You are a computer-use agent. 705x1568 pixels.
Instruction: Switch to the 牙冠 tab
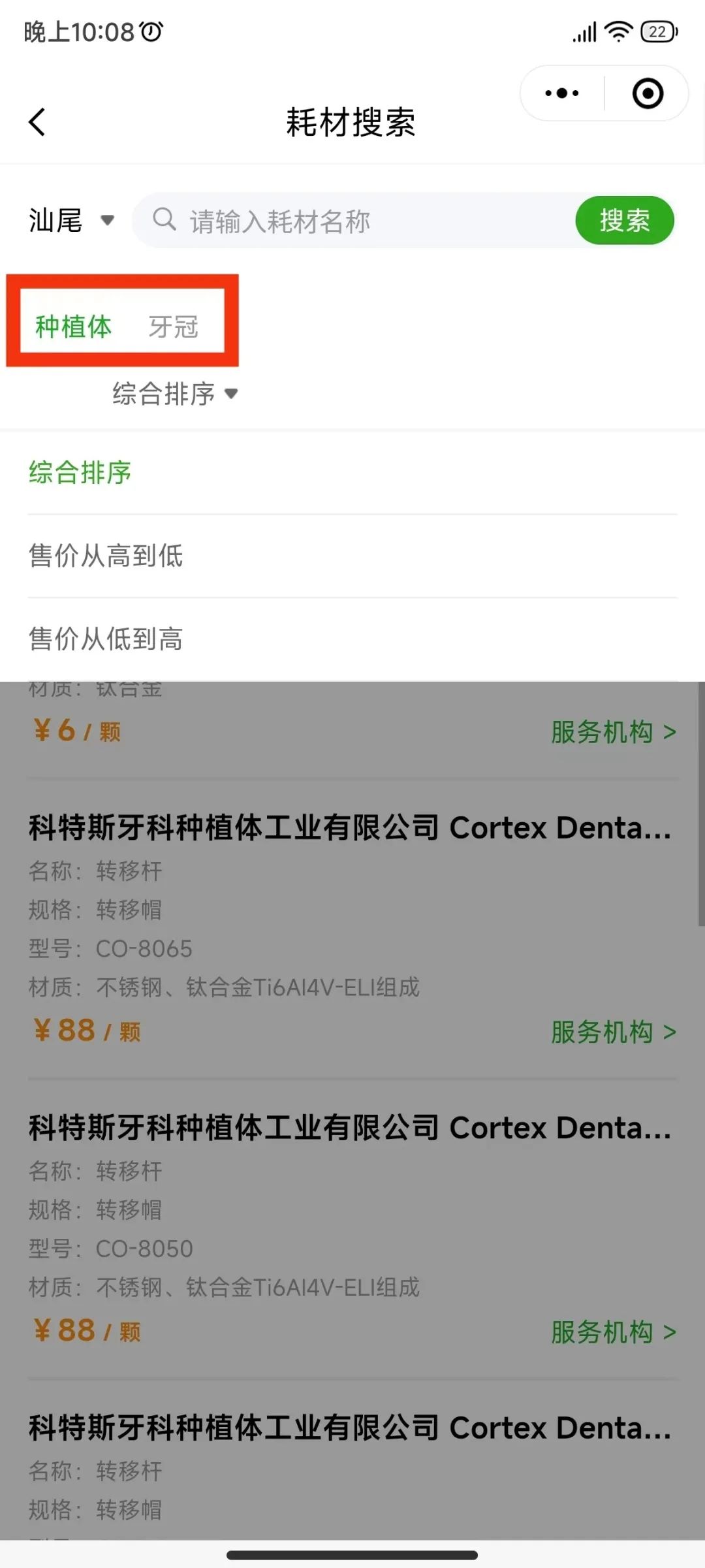coord(173,327)
